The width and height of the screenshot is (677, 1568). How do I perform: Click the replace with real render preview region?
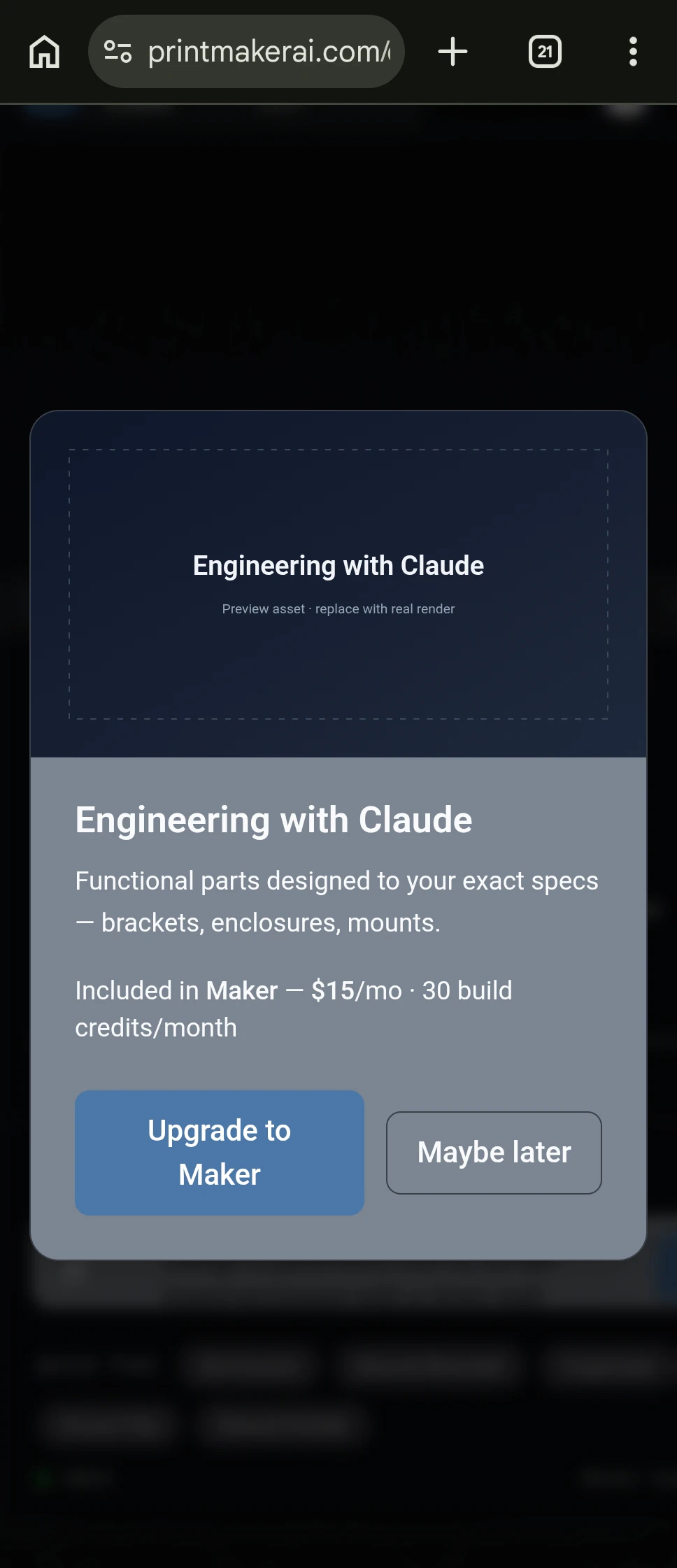(x=338, y=608)
